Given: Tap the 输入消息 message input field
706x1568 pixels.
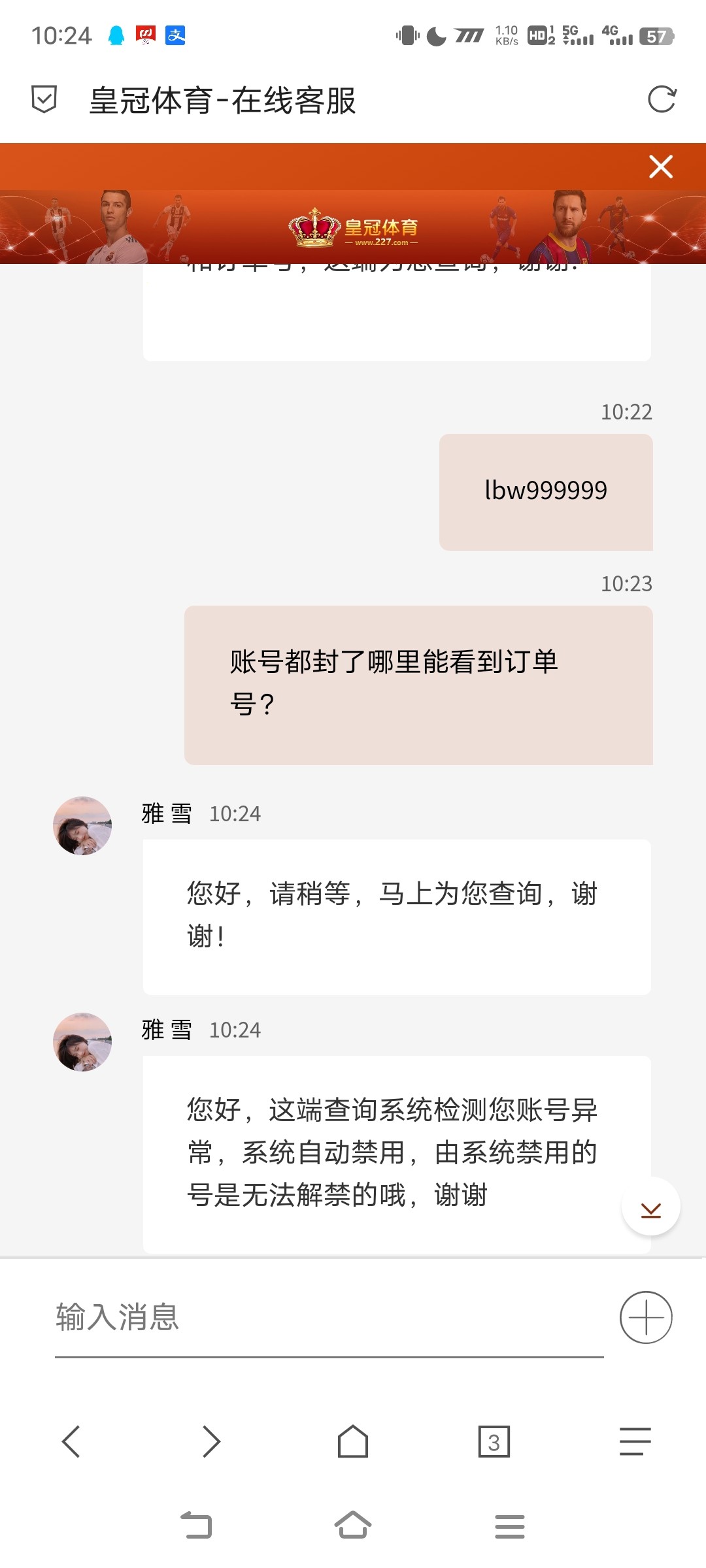Looking at the screenshot, I should (261, 1316).
